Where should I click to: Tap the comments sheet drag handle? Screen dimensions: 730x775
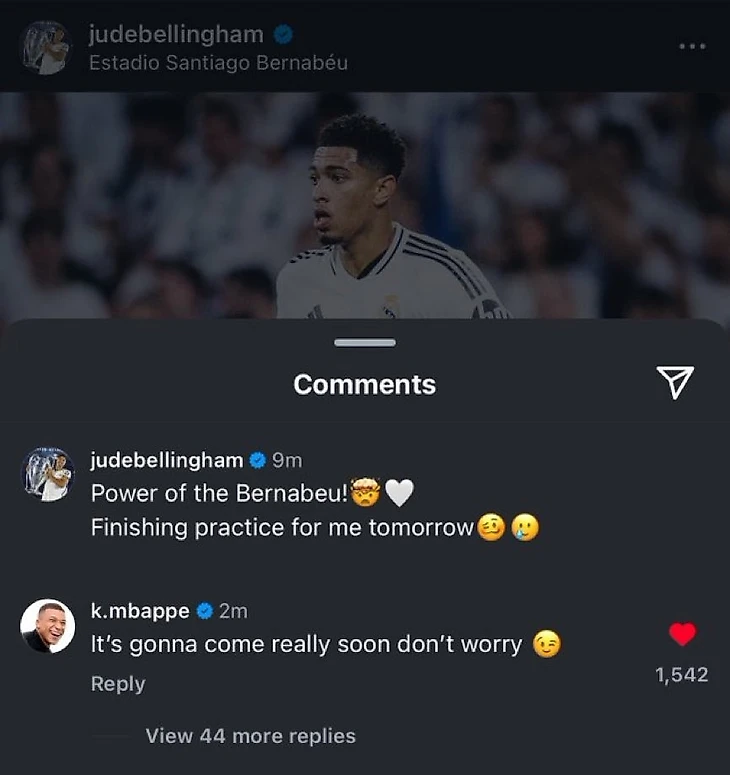(x=365, y=343)
